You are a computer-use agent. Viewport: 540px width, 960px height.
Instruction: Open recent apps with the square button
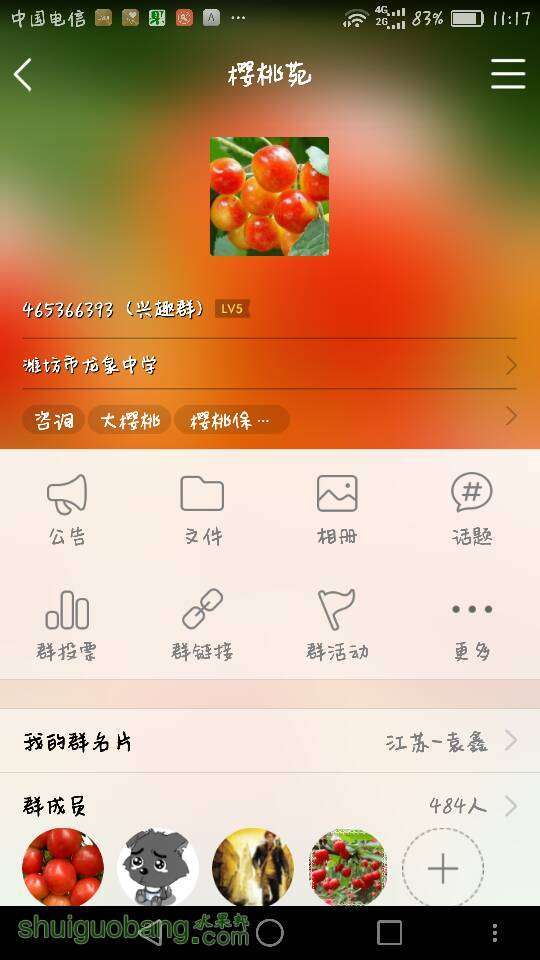coord(389,932)
